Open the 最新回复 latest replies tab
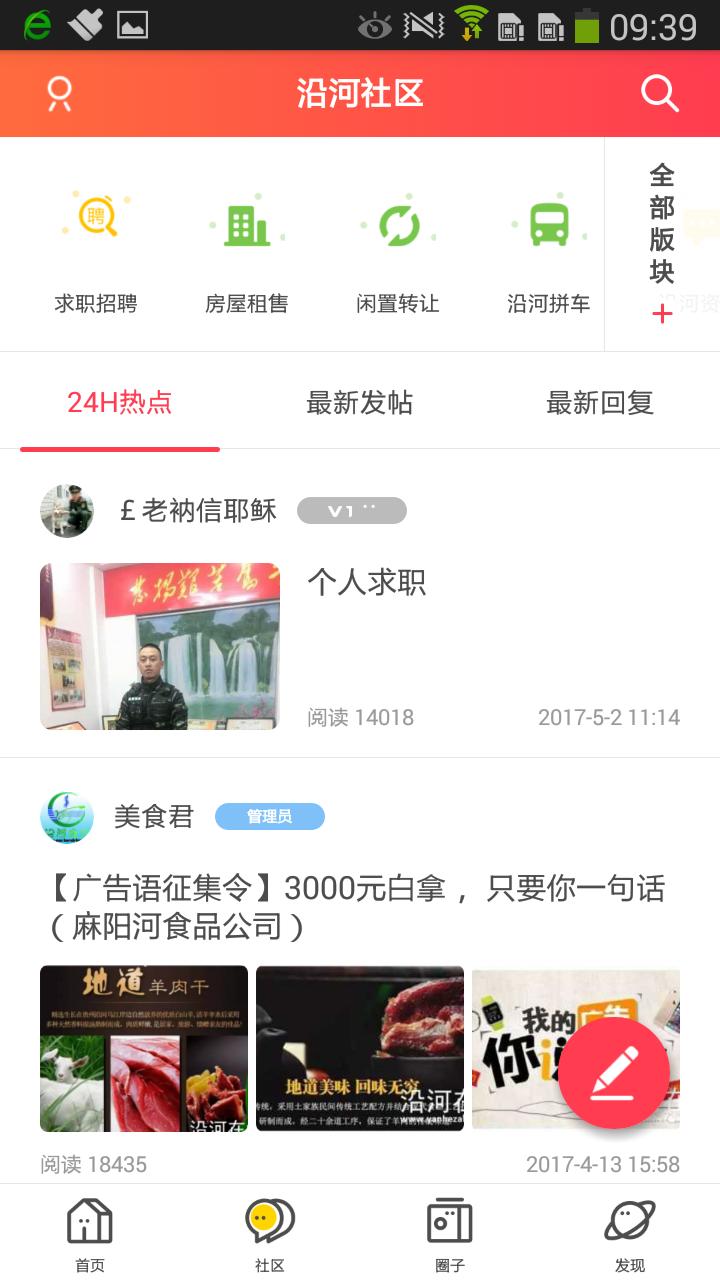The width and height of the screenshot is (720, 1280). [x=600, y=403]
